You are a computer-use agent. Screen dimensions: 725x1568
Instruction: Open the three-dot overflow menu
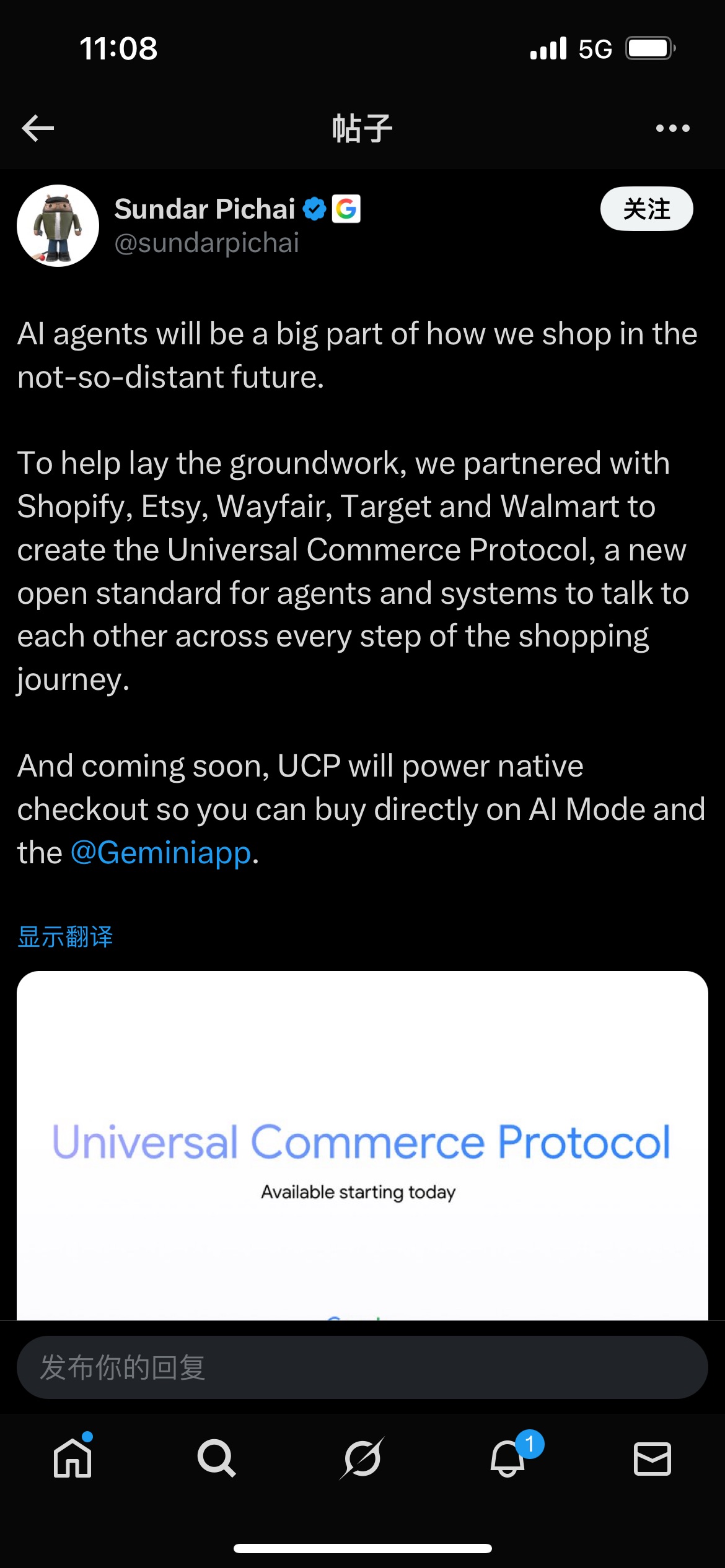672,128
